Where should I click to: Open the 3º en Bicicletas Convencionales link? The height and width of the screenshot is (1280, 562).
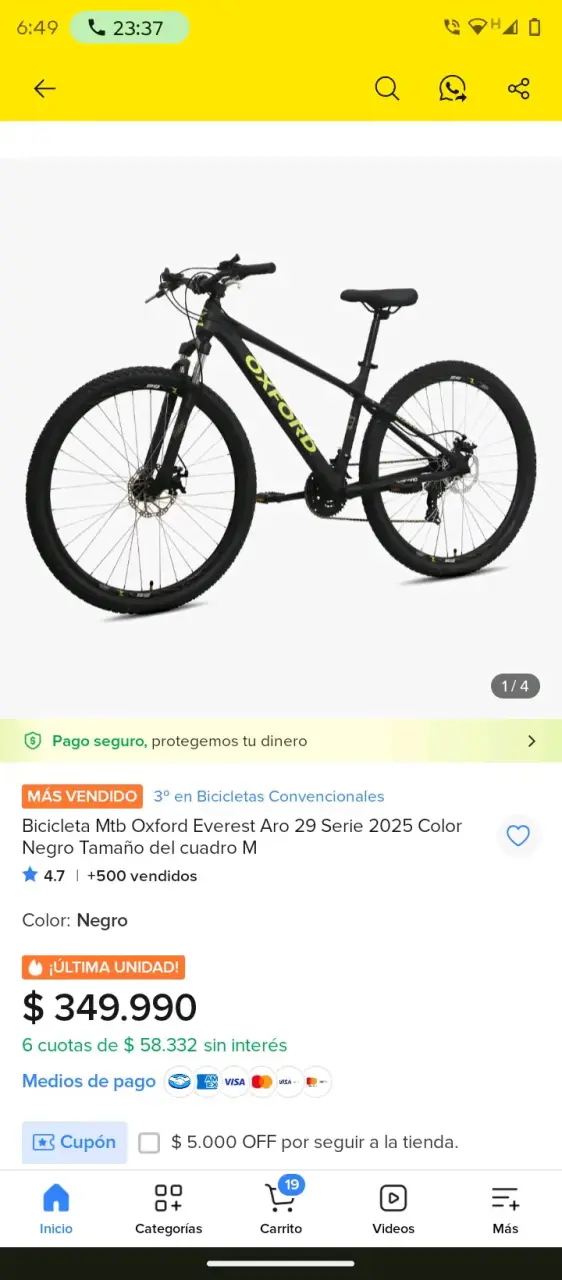[x=268, y=796]
